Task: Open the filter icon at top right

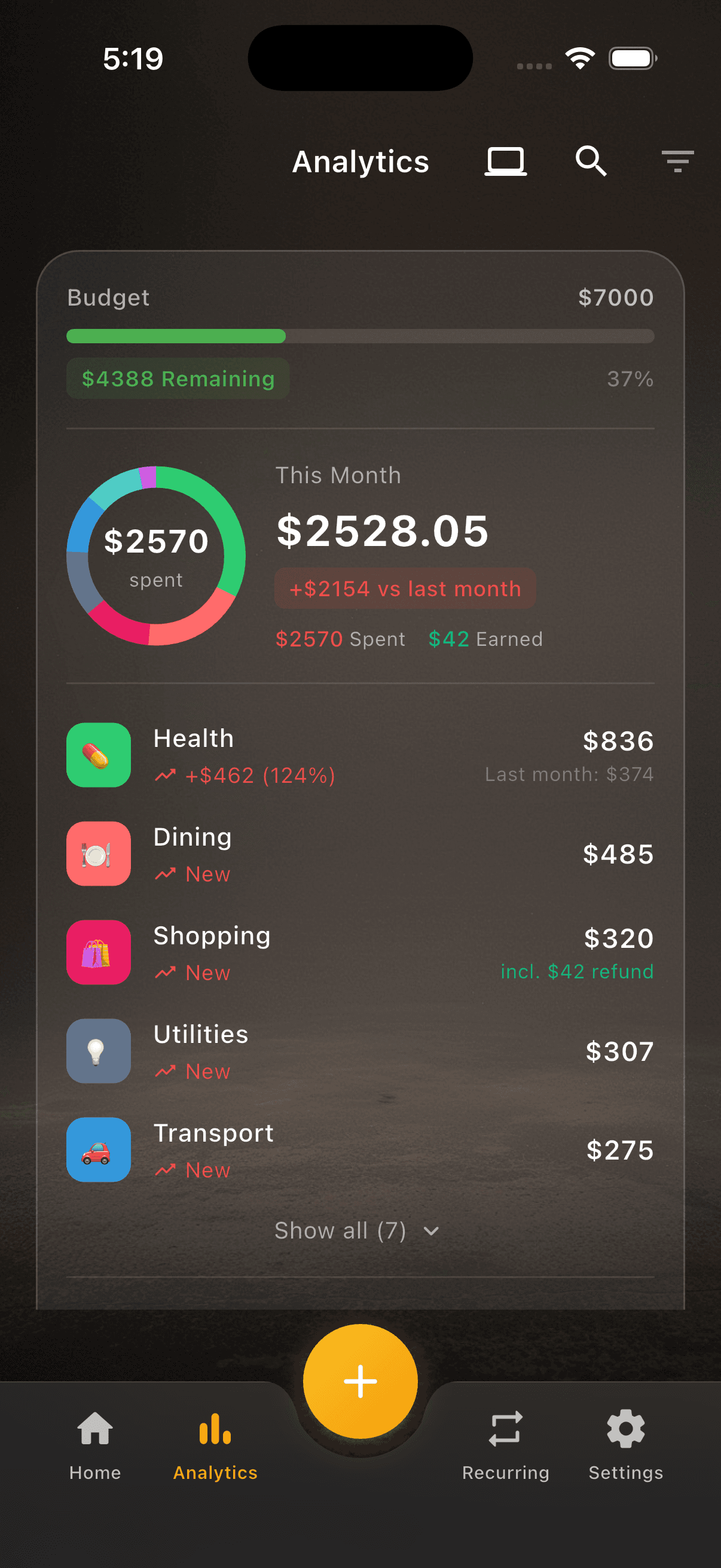Action: pos(678,161)
